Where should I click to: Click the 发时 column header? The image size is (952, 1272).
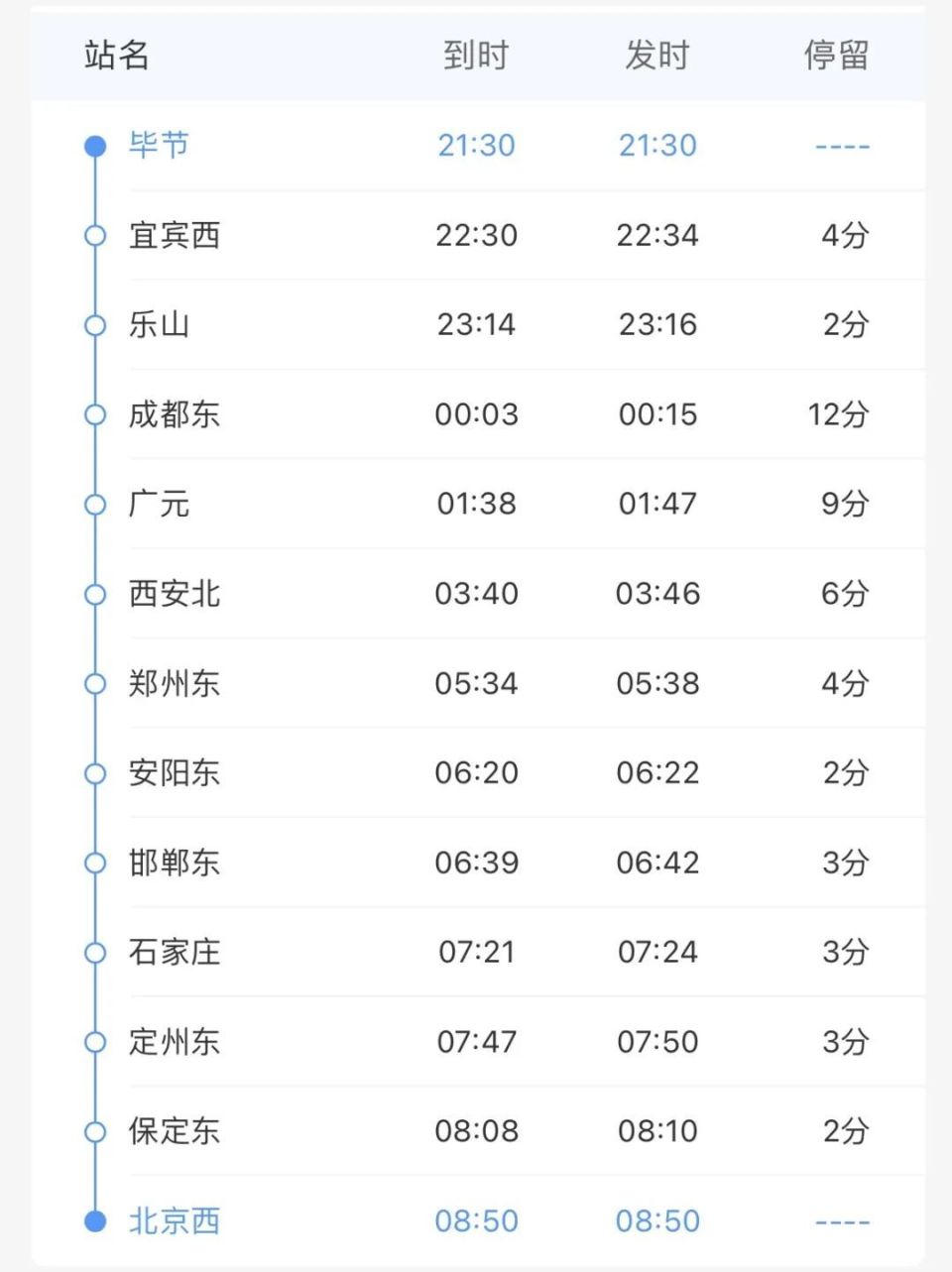coord(657,57)
